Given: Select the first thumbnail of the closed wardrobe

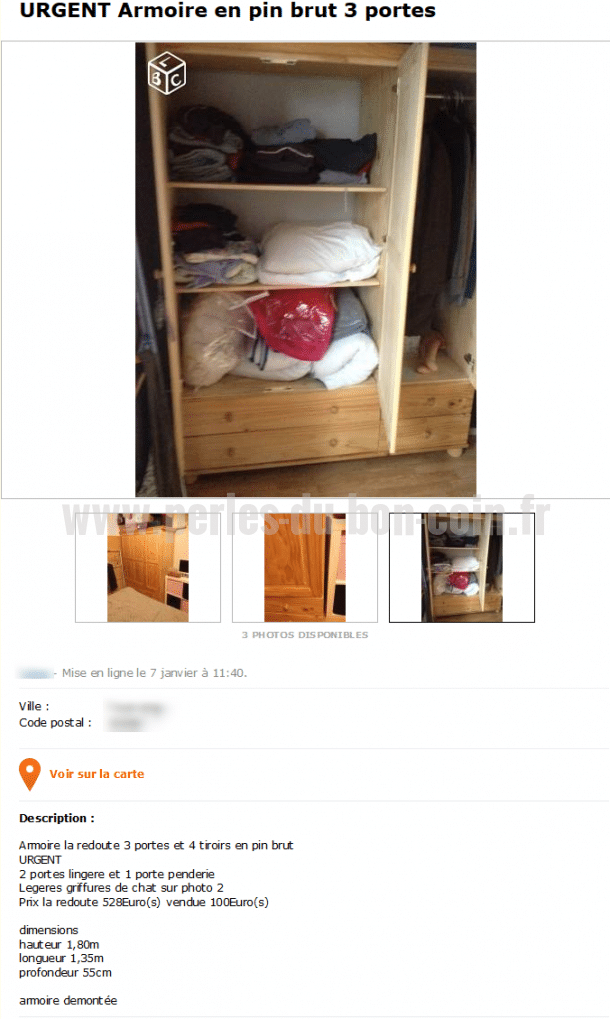Looking at the screenshot, I should (148, 567).
